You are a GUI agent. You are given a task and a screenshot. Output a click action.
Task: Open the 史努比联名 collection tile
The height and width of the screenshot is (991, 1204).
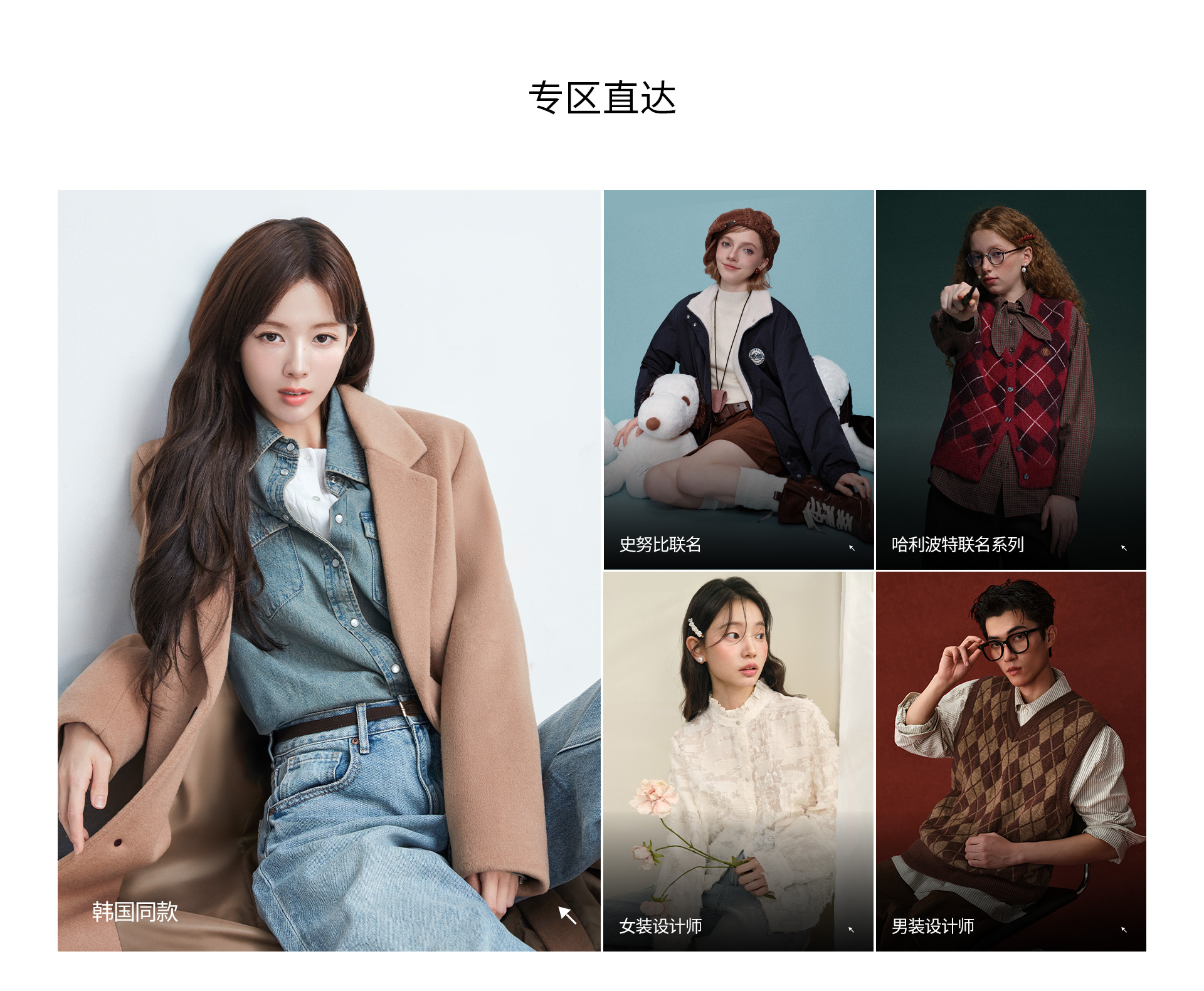pyautogui.click(x=738, y=379)
